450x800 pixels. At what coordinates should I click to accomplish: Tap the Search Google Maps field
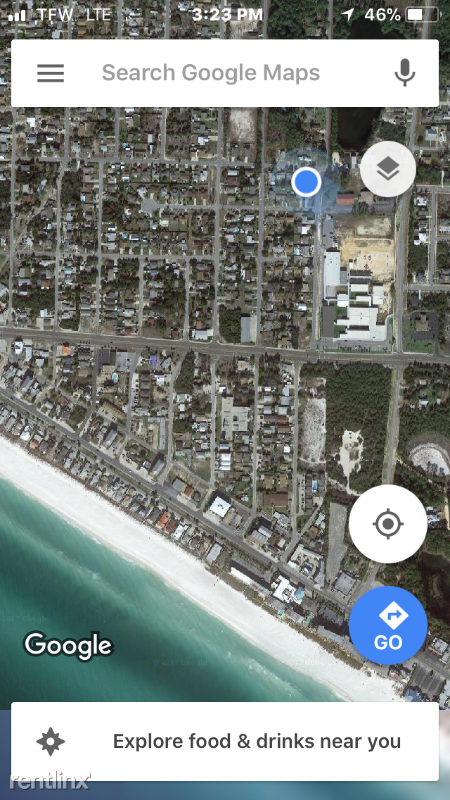pyautogui.click(x=224, y=73)
